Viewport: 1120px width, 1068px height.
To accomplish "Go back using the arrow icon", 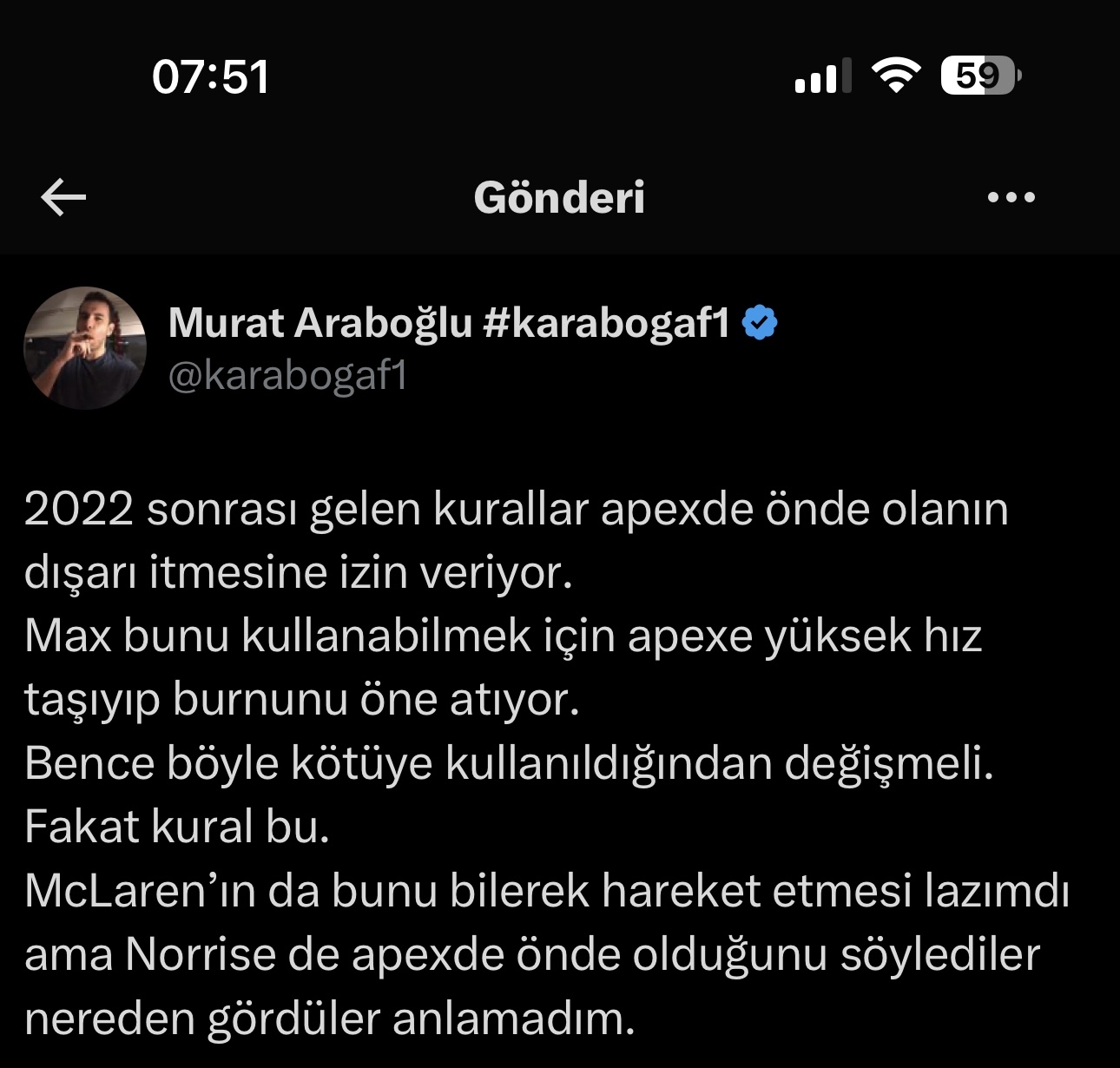I will pyautogui.click(x=63, y=198).
